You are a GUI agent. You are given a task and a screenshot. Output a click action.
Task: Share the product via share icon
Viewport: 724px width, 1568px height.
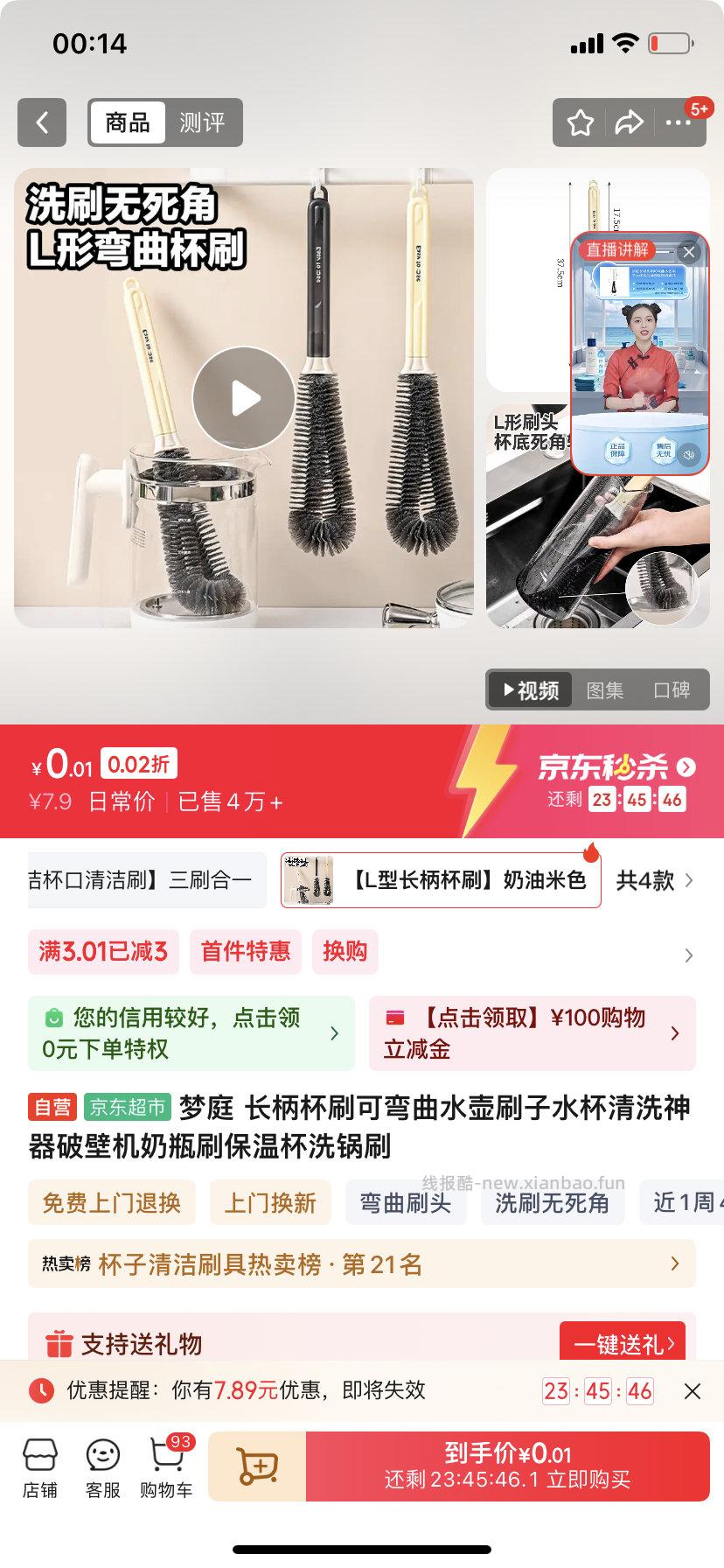click(629, 122)
